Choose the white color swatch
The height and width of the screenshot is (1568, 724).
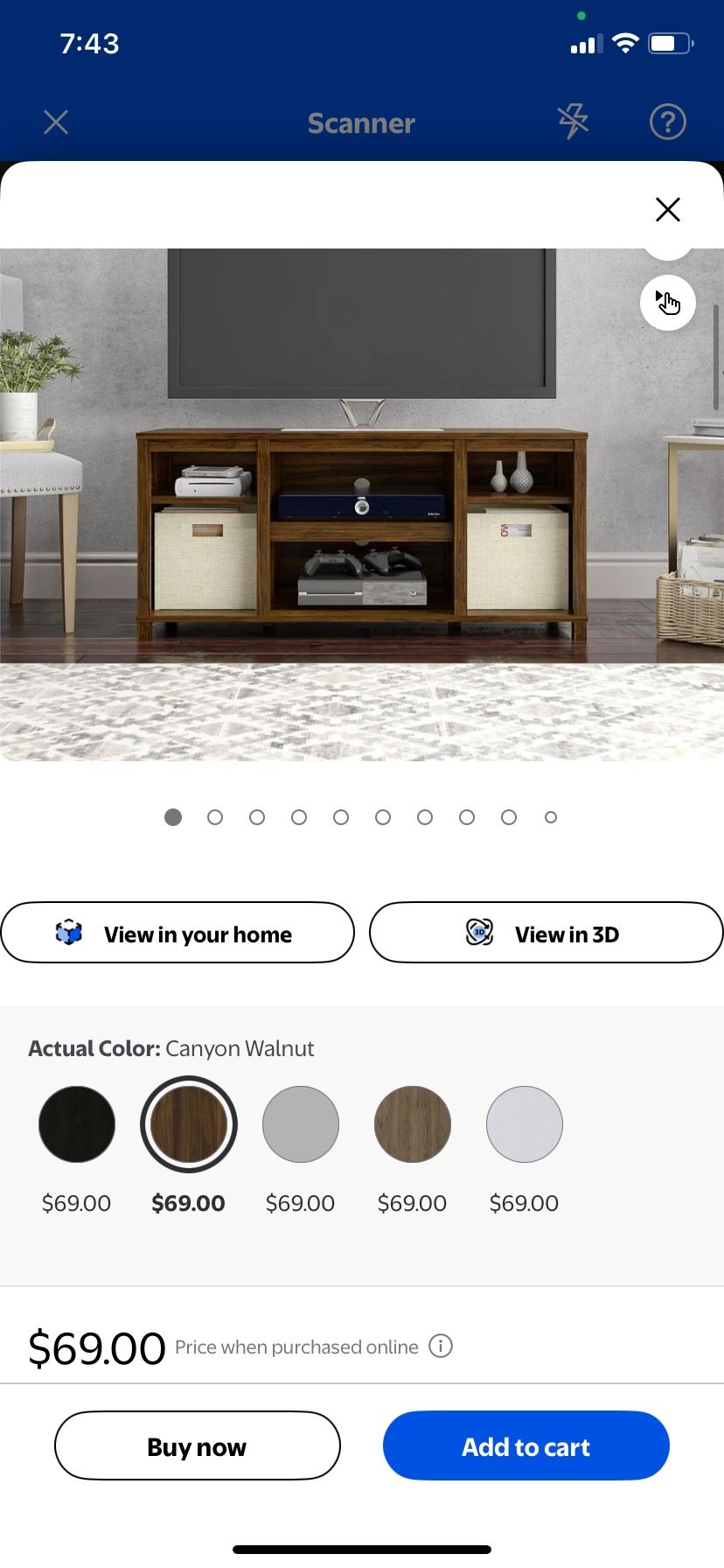(x=525, y=1124)
